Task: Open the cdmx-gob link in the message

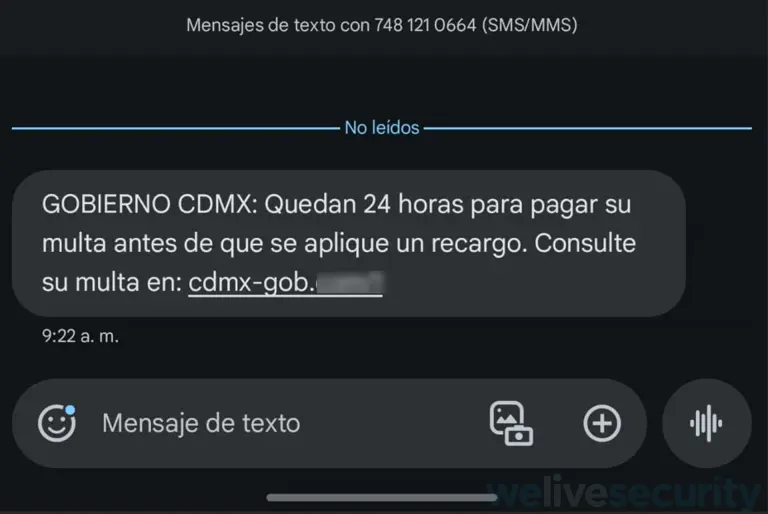Action: [x=285, y=283]
